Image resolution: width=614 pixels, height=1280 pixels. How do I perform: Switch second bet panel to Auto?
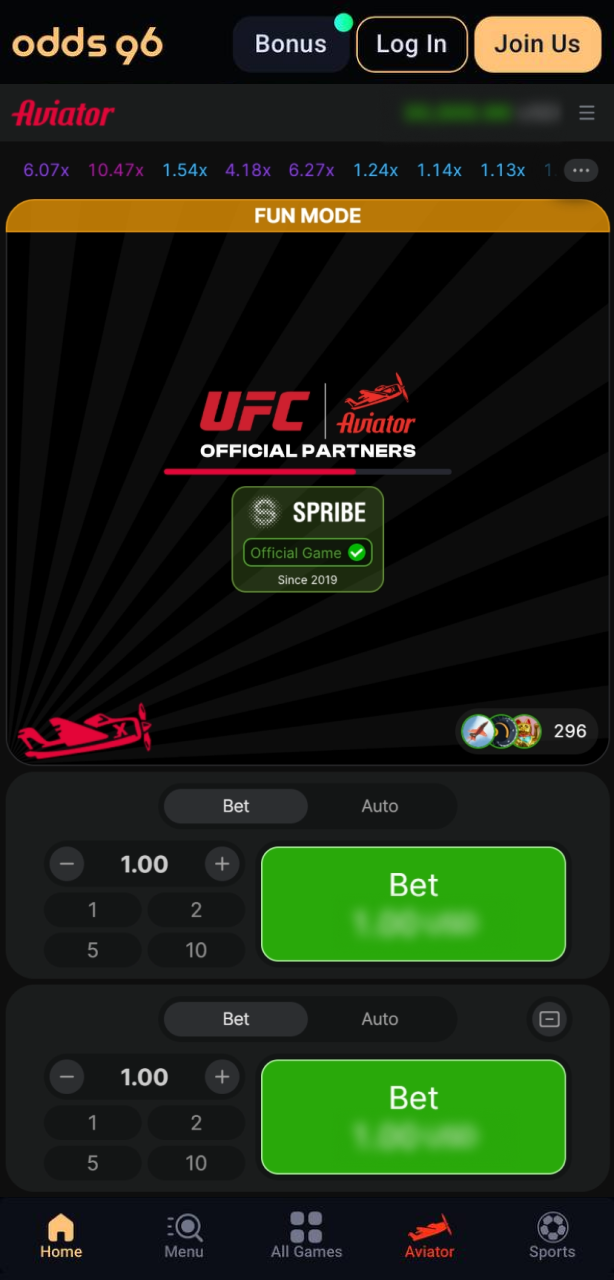pyautogui.click(x=379, y=1019)
